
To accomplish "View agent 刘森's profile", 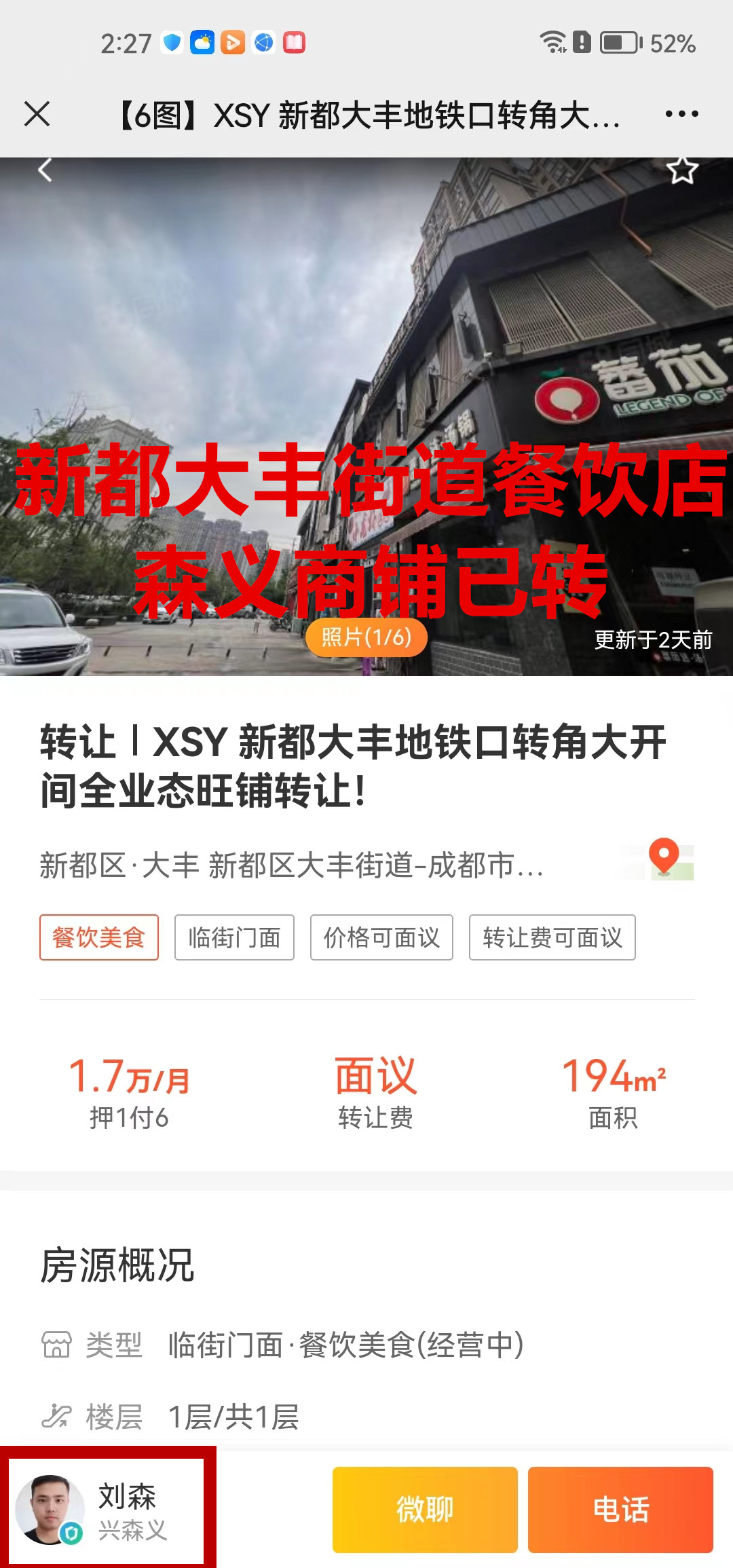I will (x=107, y=1510).
